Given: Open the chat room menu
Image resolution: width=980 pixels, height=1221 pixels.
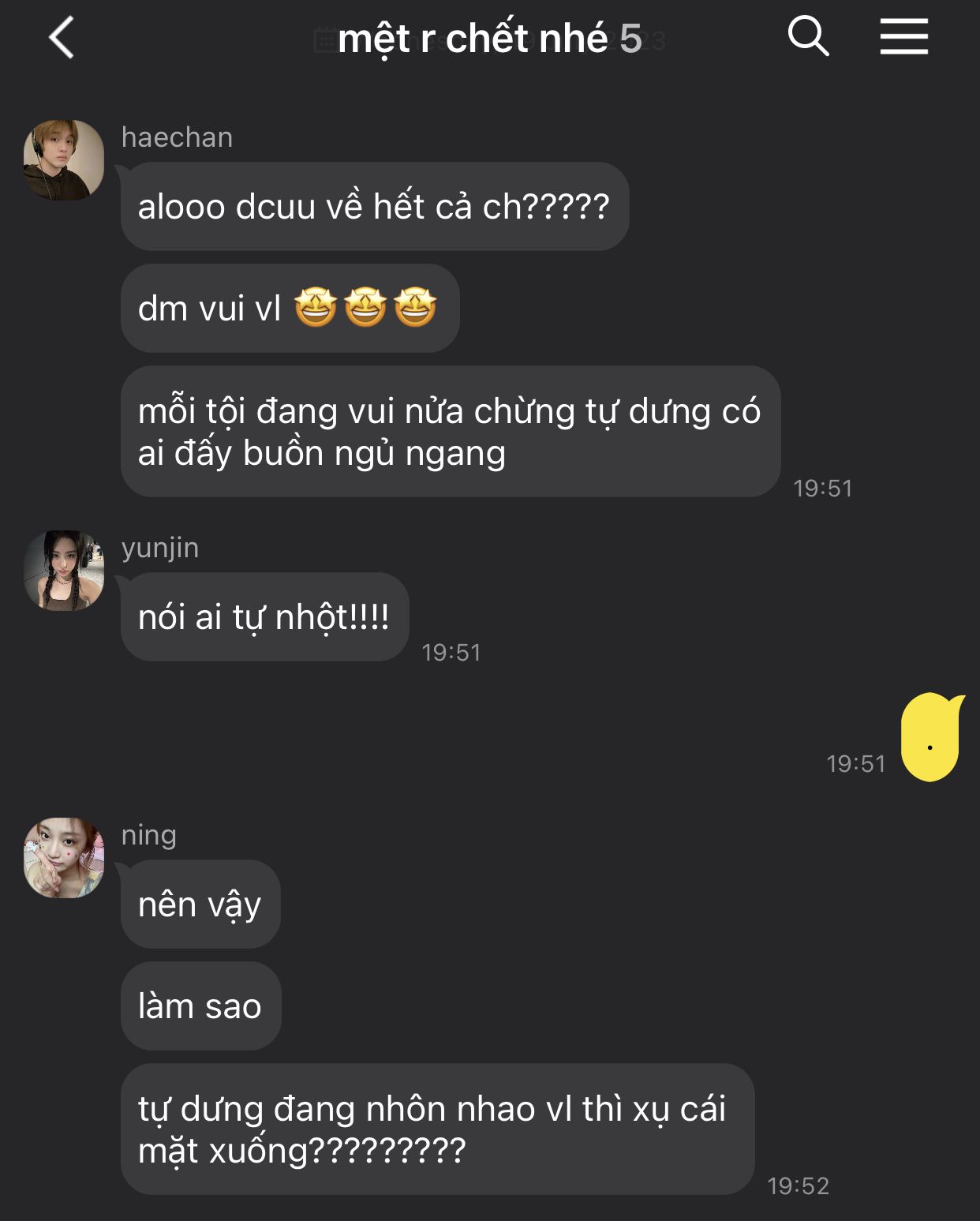Looking at the screenshot, I should [903, 37].
